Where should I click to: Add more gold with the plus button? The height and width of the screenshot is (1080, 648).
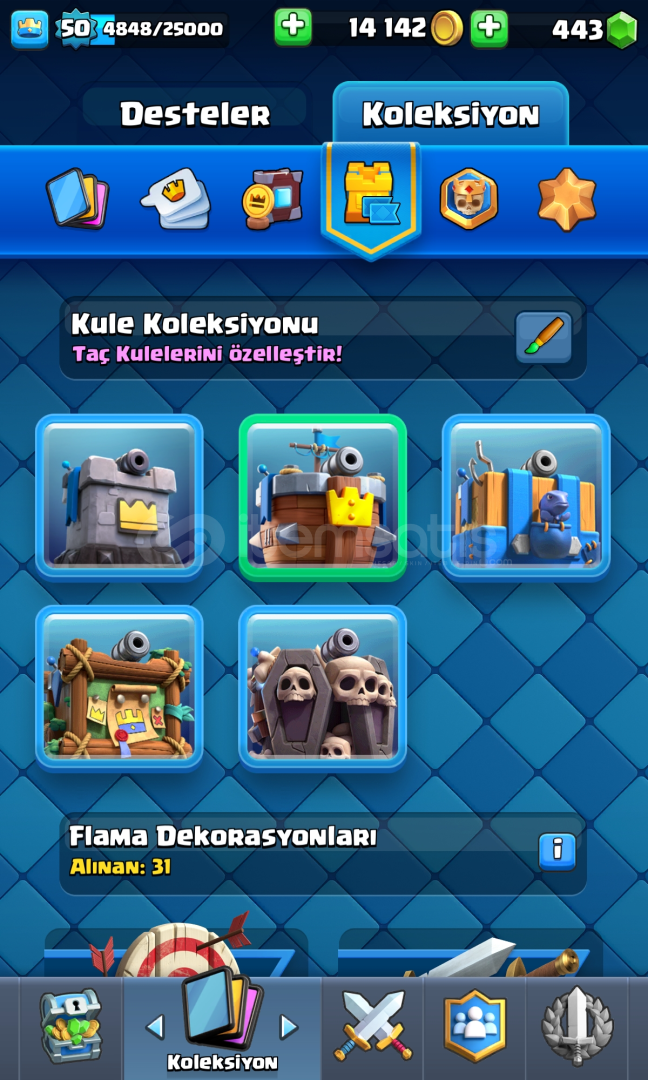point(293,28)
